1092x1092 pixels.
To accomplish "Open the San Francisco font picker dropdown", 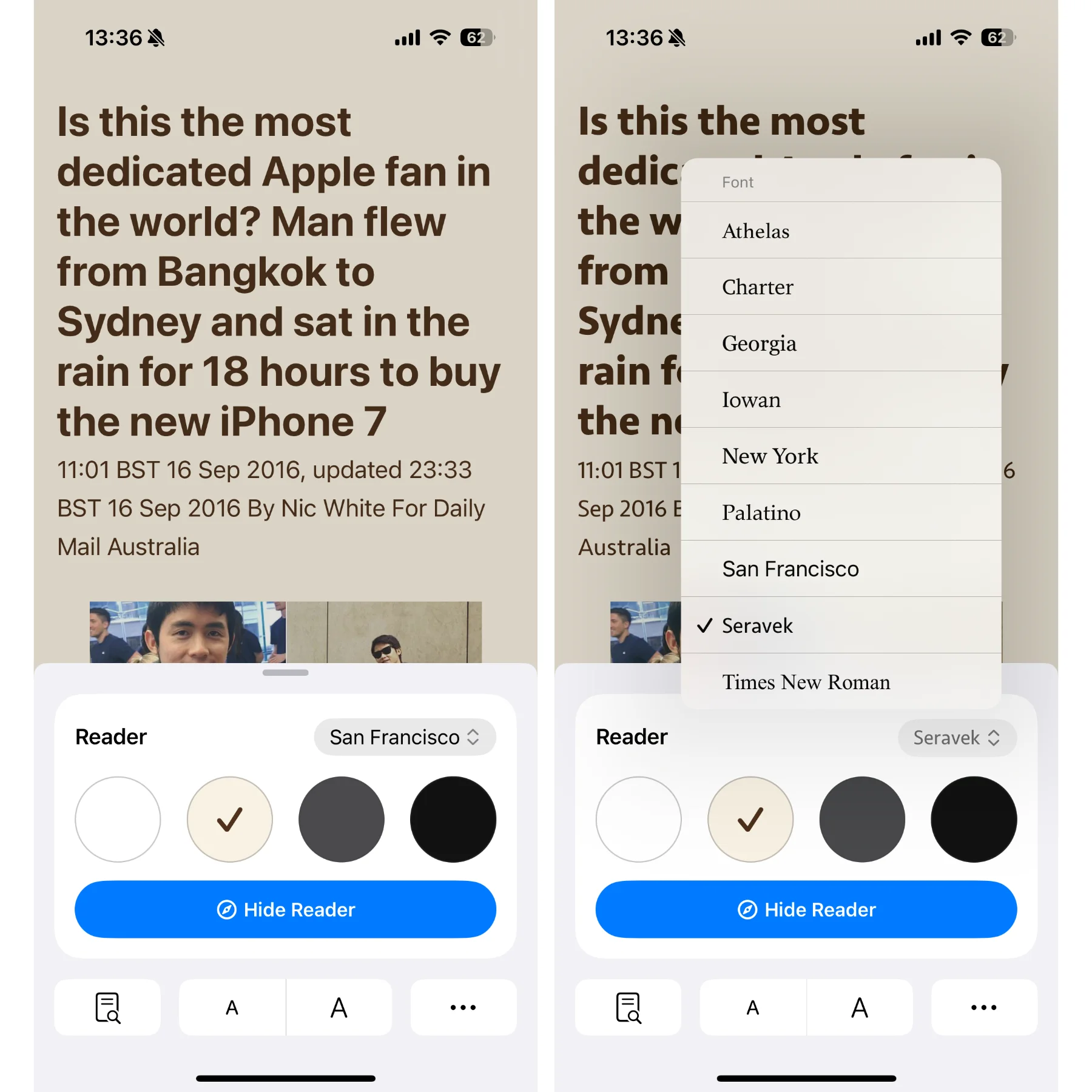I will [405, 737].
